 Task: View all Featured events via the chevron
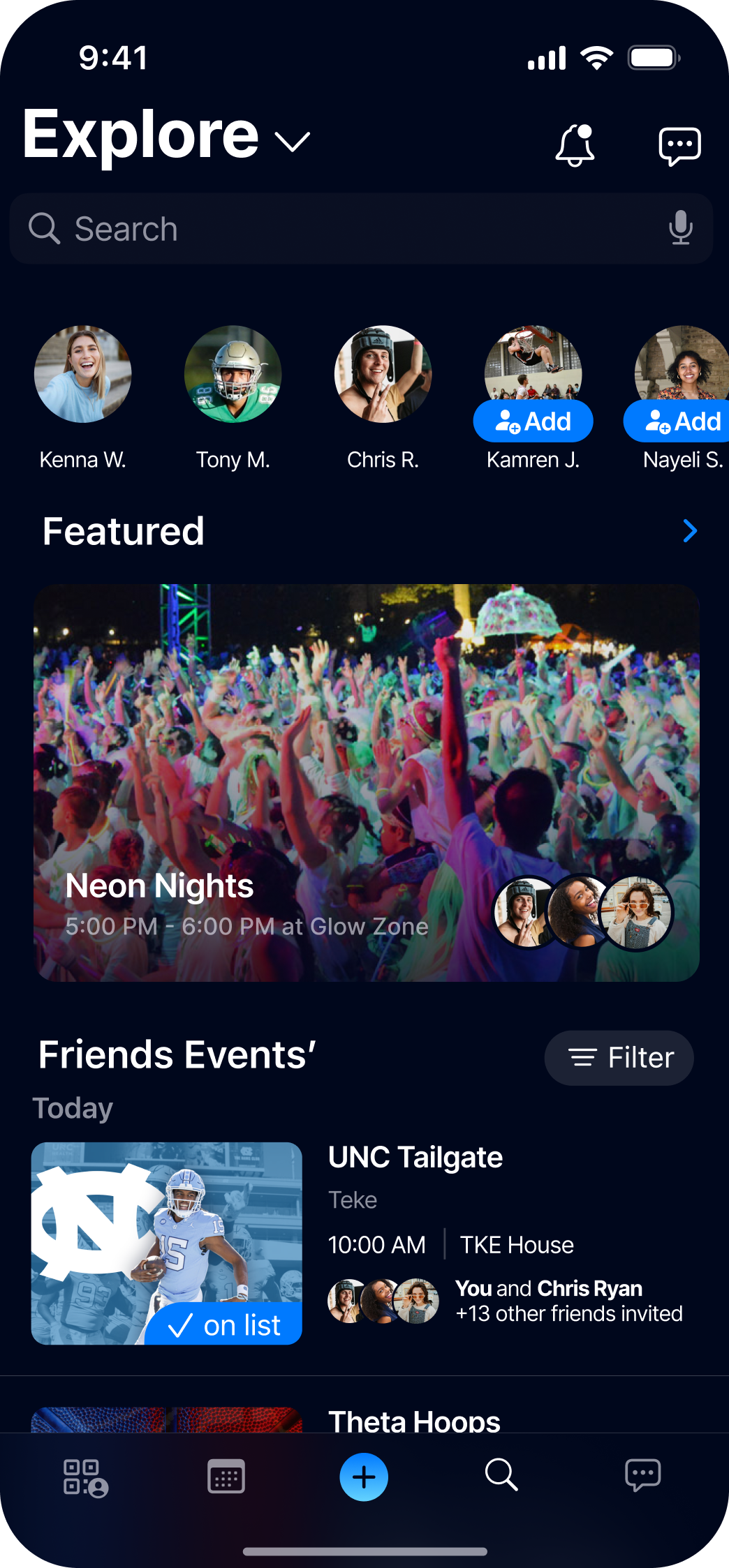pyautogui.click(x=689, y=531)
